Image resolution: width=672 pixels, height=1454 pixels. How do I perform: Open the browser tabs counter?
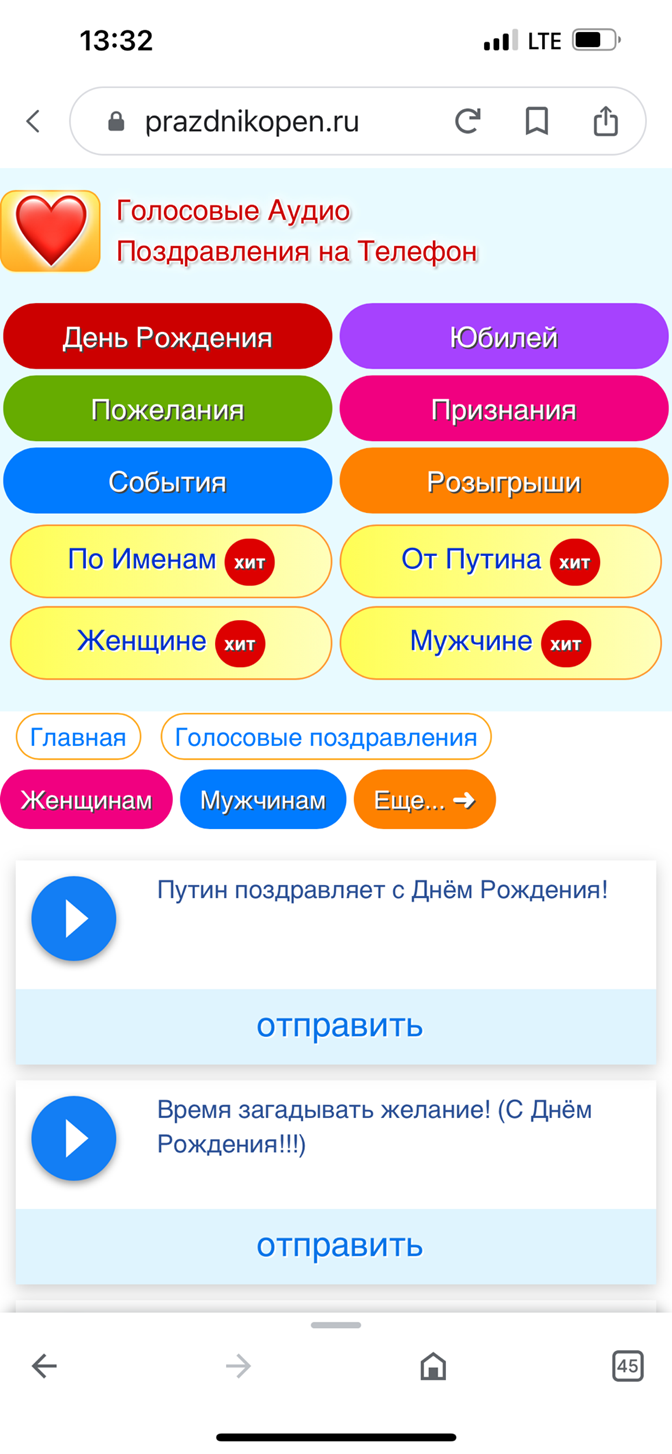pos(627,1365)
